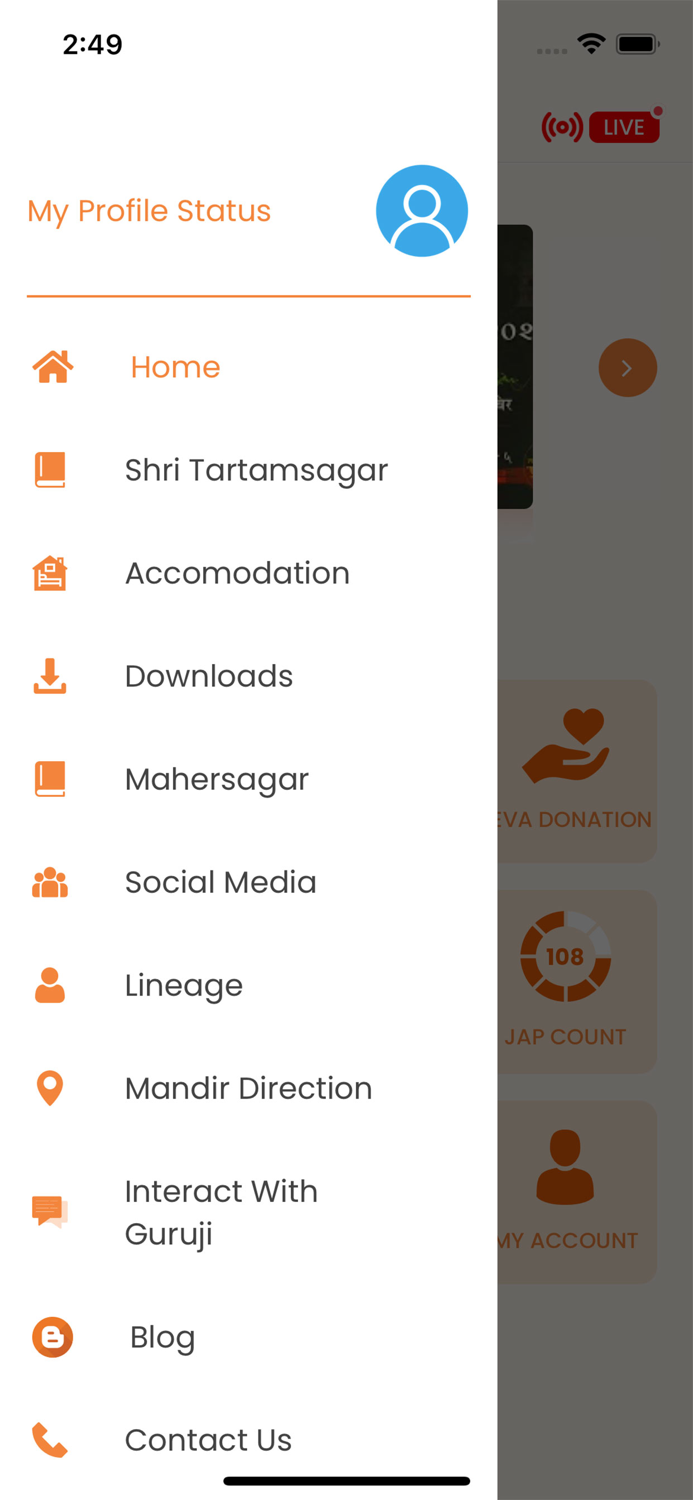Open Shri Tartamsagar

pos(255,470)
